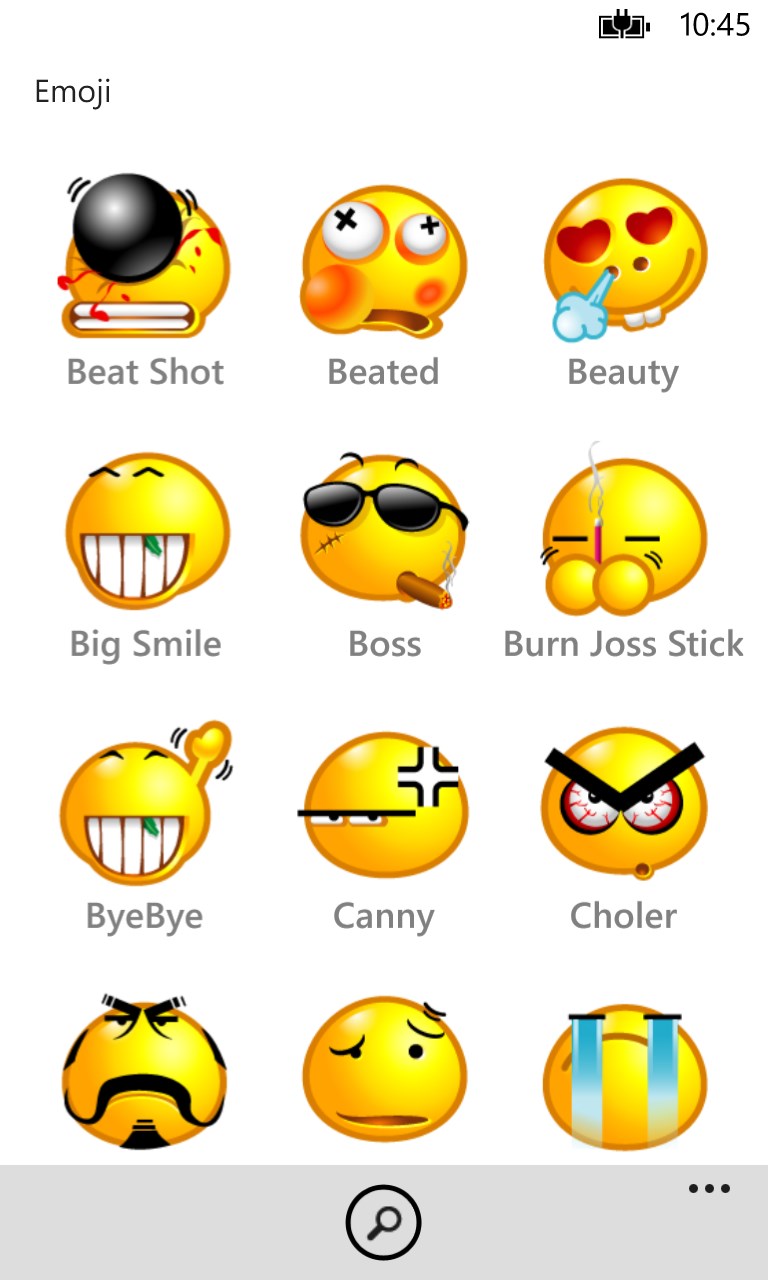Screen dimensions: 768x1280
Task: Expand the app bar ellipsis menu
Action: point(709,1189)
